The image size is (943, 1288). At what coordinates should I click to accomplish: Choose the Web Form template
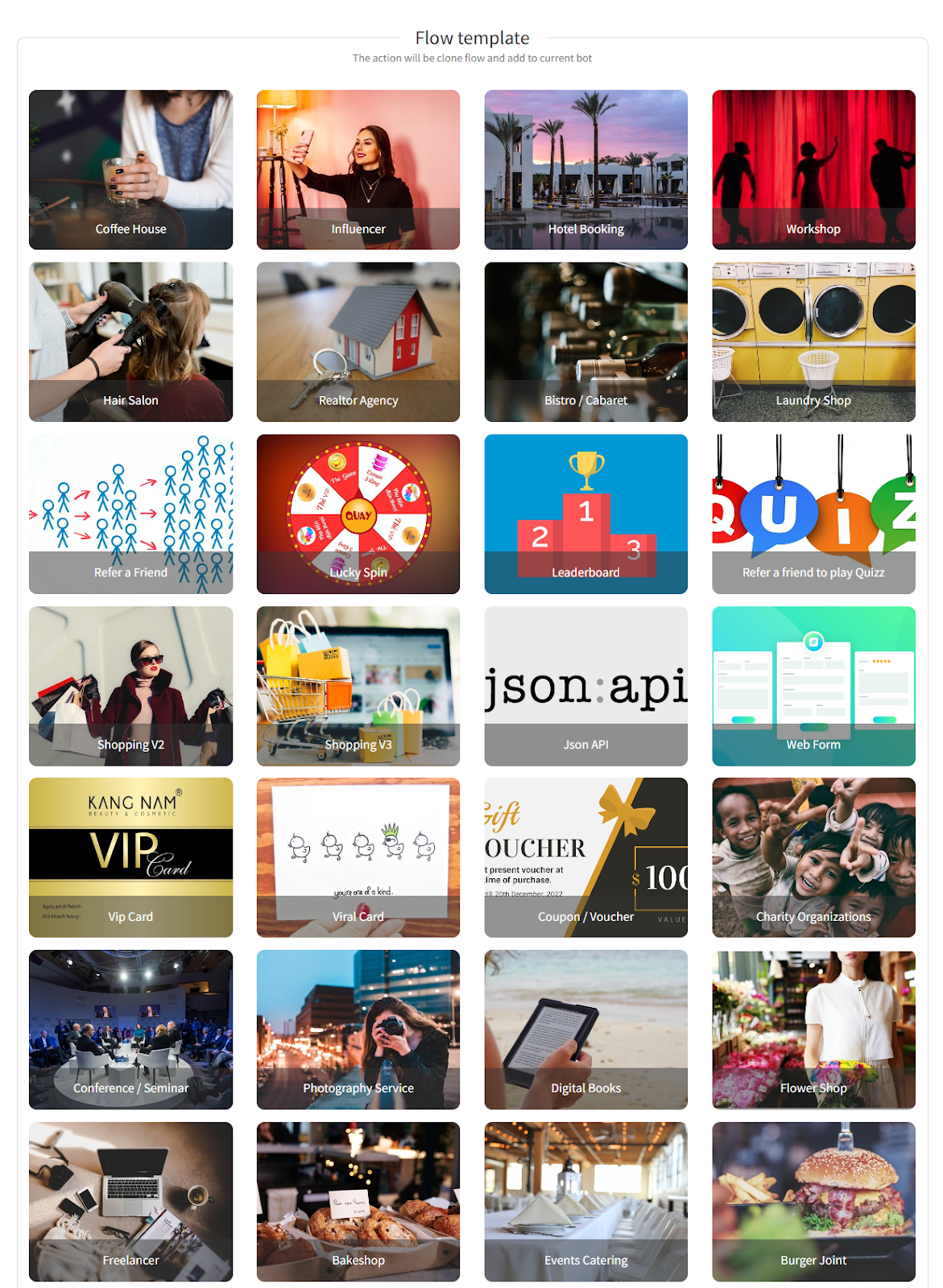point(813,686)
